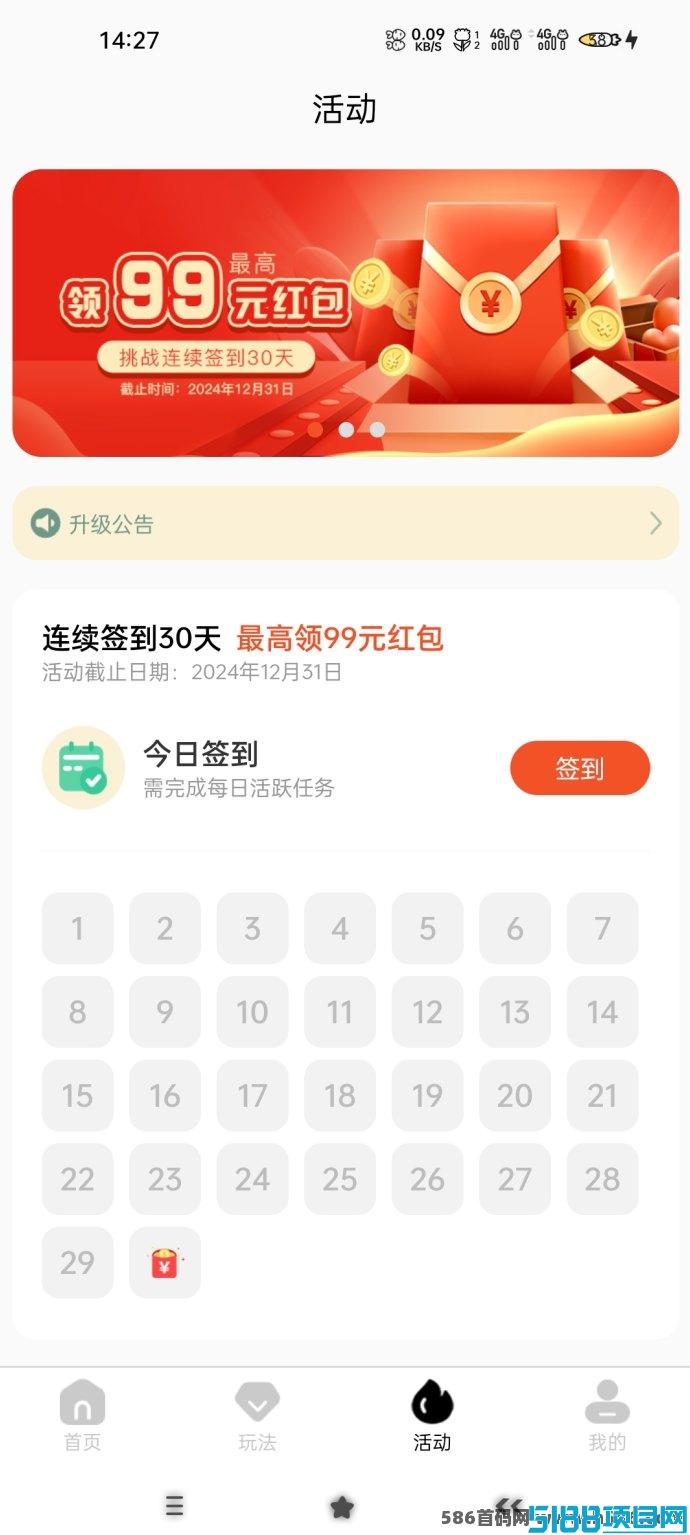Screen dimensions: 690x1535
Task: Open the 升级公告 announcement row
Action: pyautogui.click(x=345, y=523)
